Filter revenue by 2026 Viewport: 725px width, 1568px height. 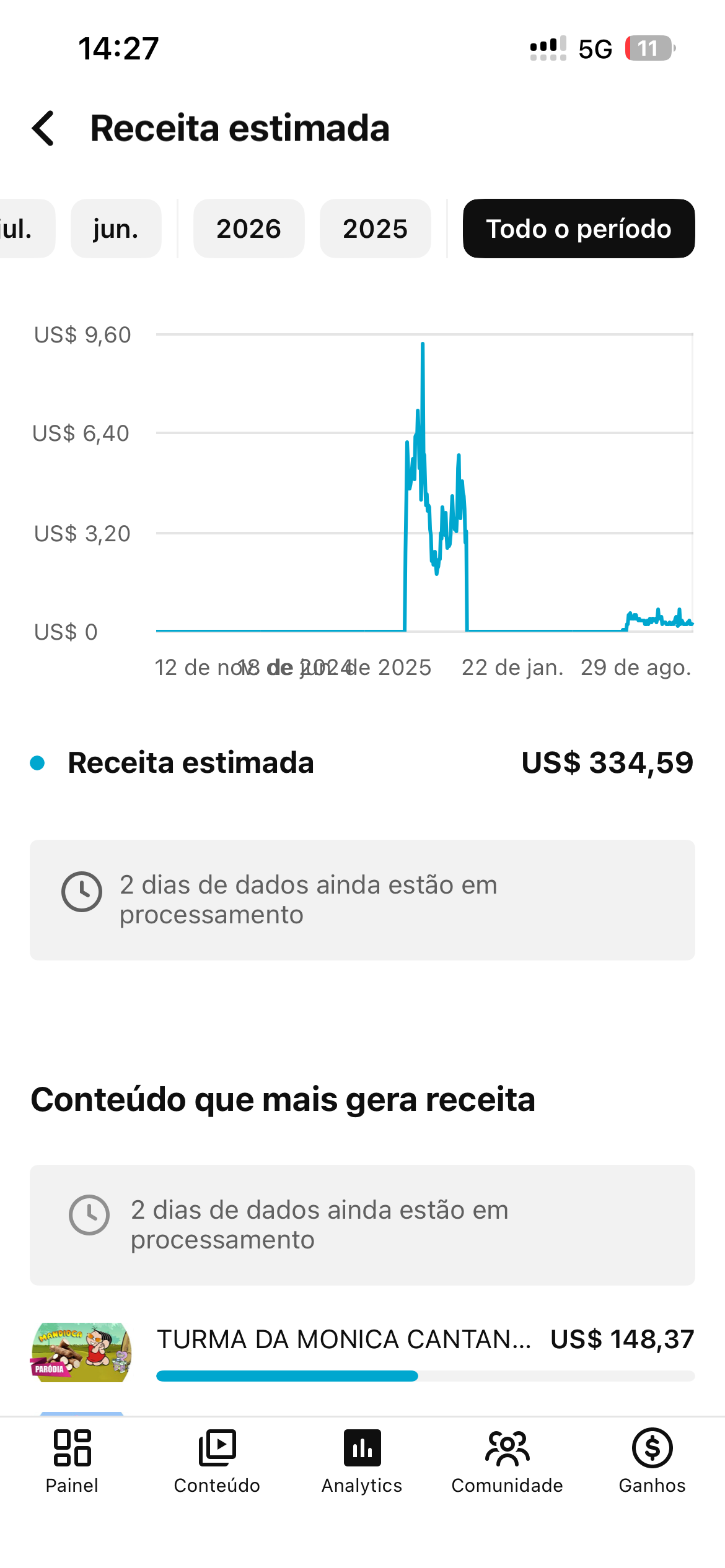[x=248, y=229]
